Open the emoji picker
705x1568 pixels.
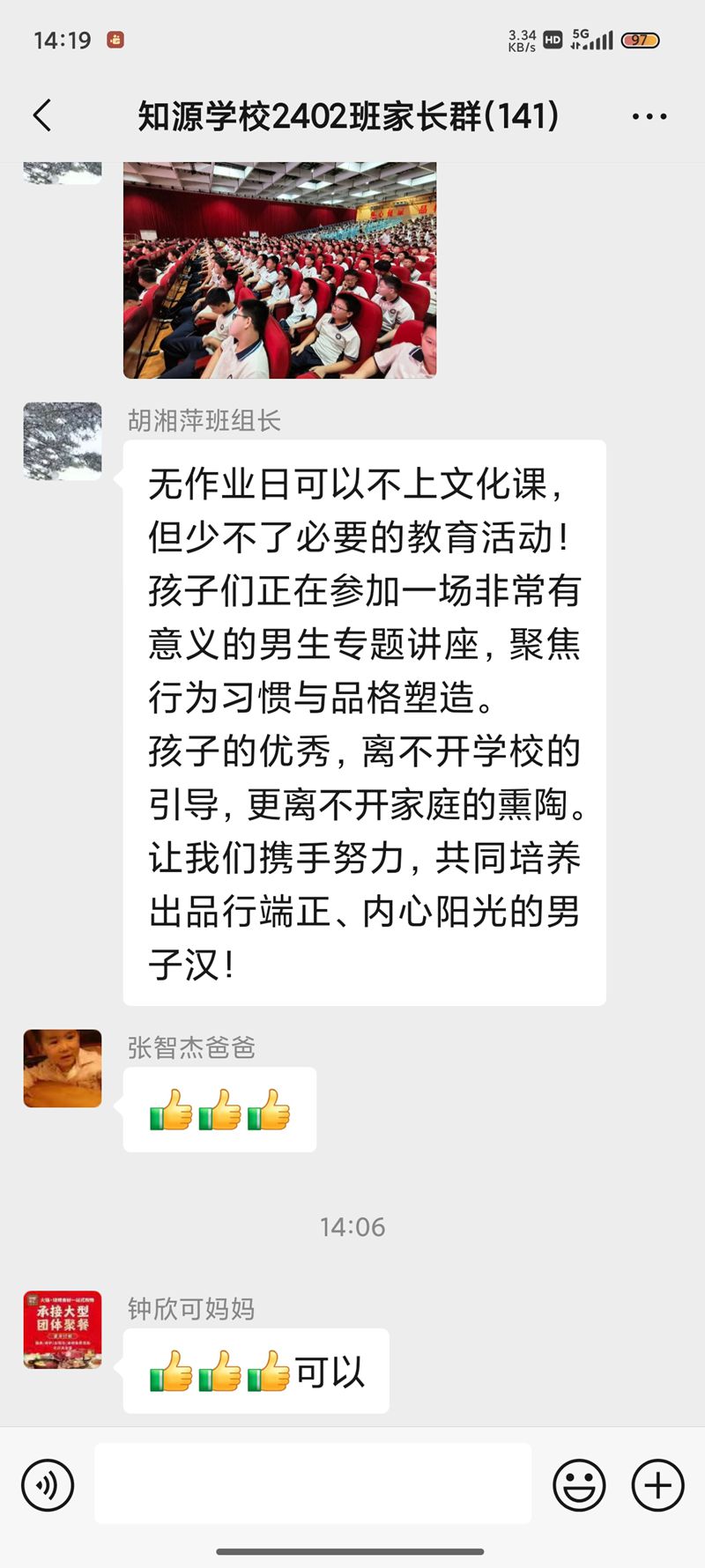[579, 1486]
